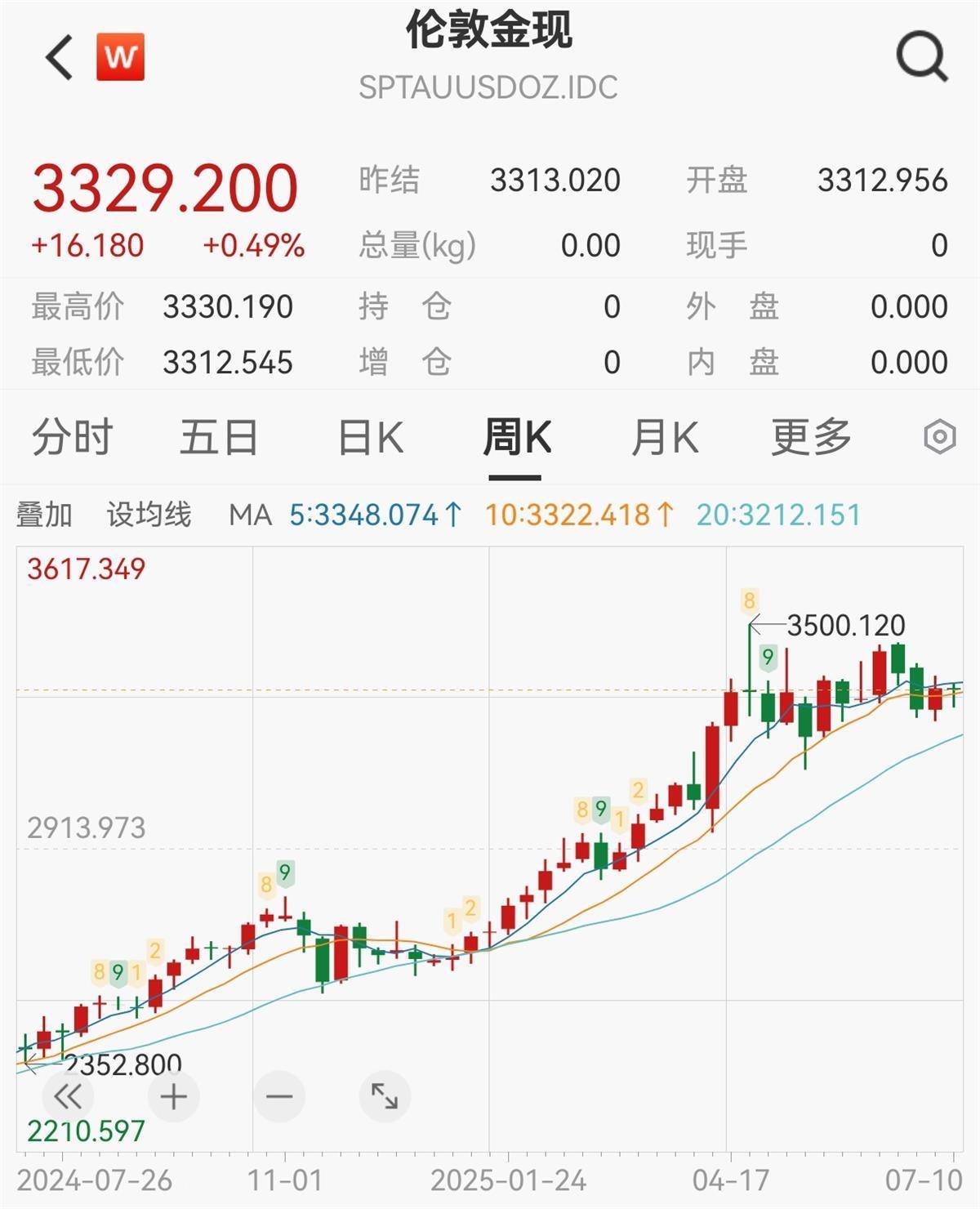Select the marker badge 8 near the peak
This screenshot has height=1209, width=980.
(751, 600)
